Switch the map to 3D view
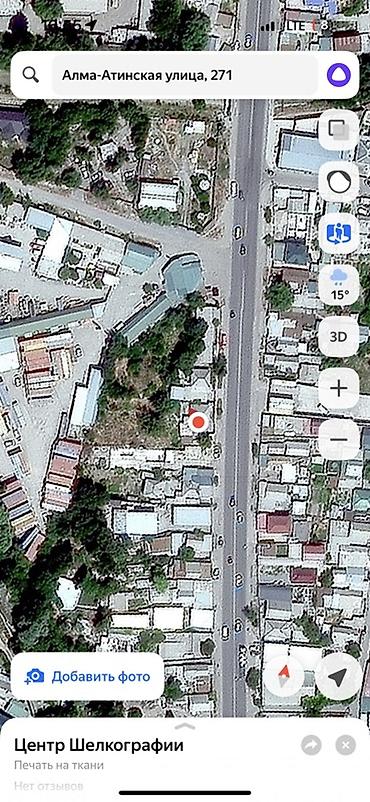This screenshot has height=802, width=370. point(339,337)
